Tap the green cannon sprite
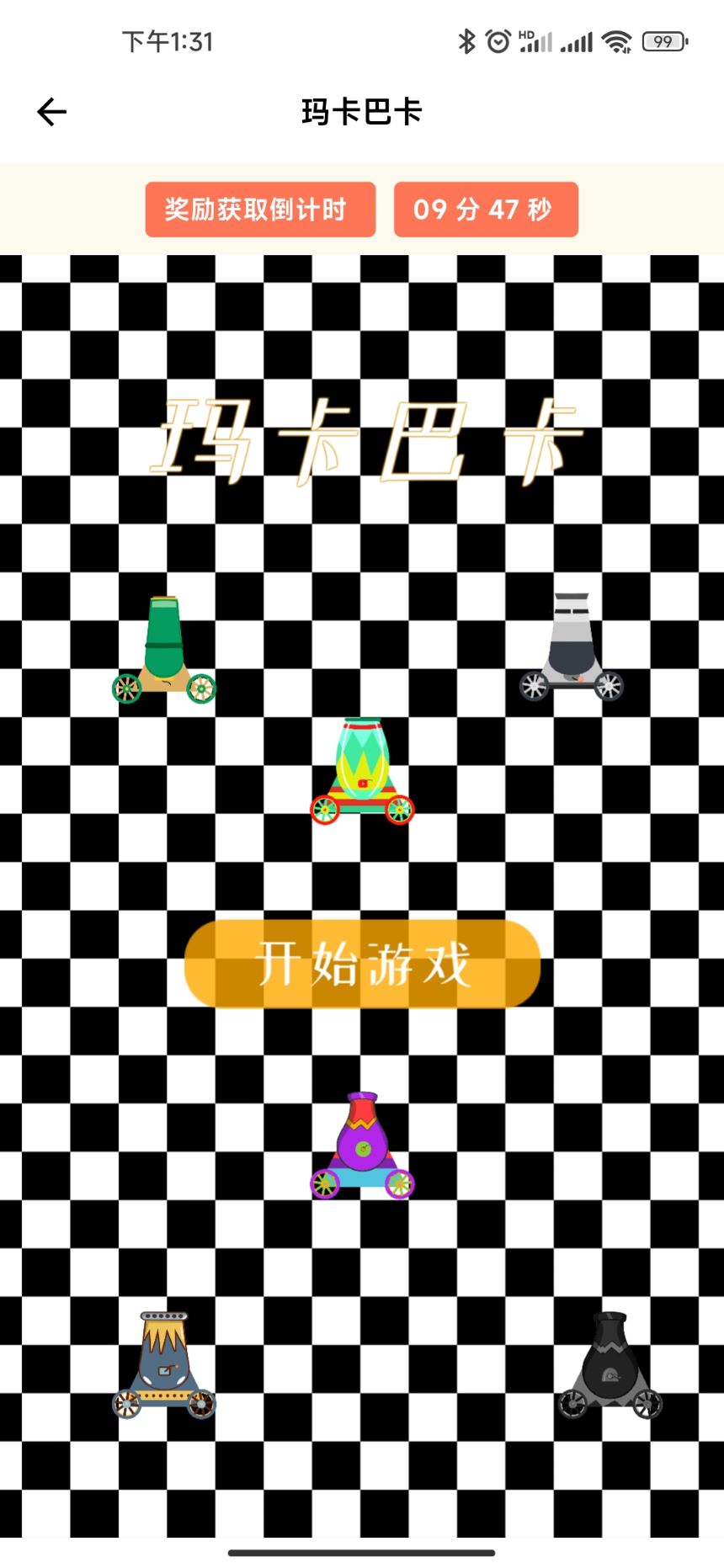The height and width of the screenshot is (1568, 724). (165, 648)
